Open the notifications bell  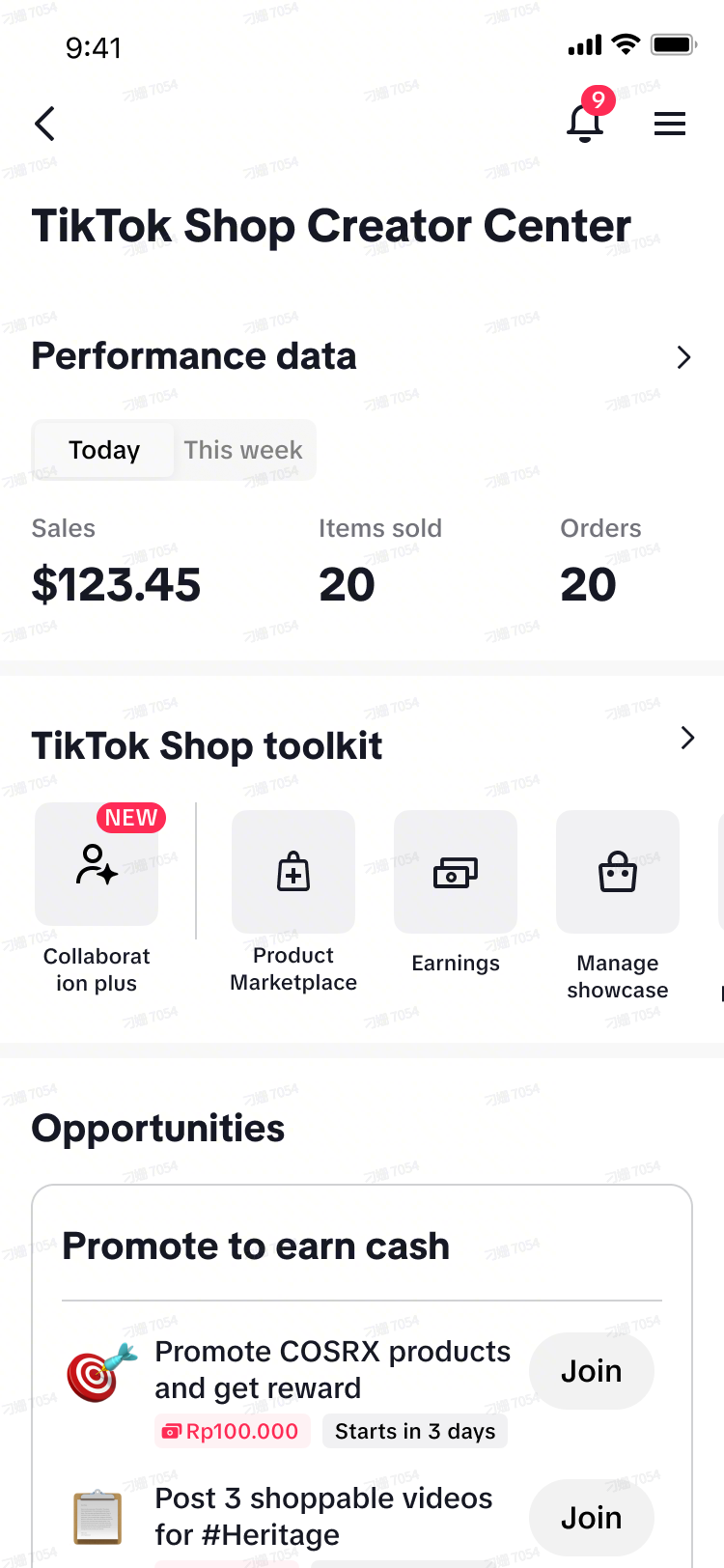(x=585, y=123)
